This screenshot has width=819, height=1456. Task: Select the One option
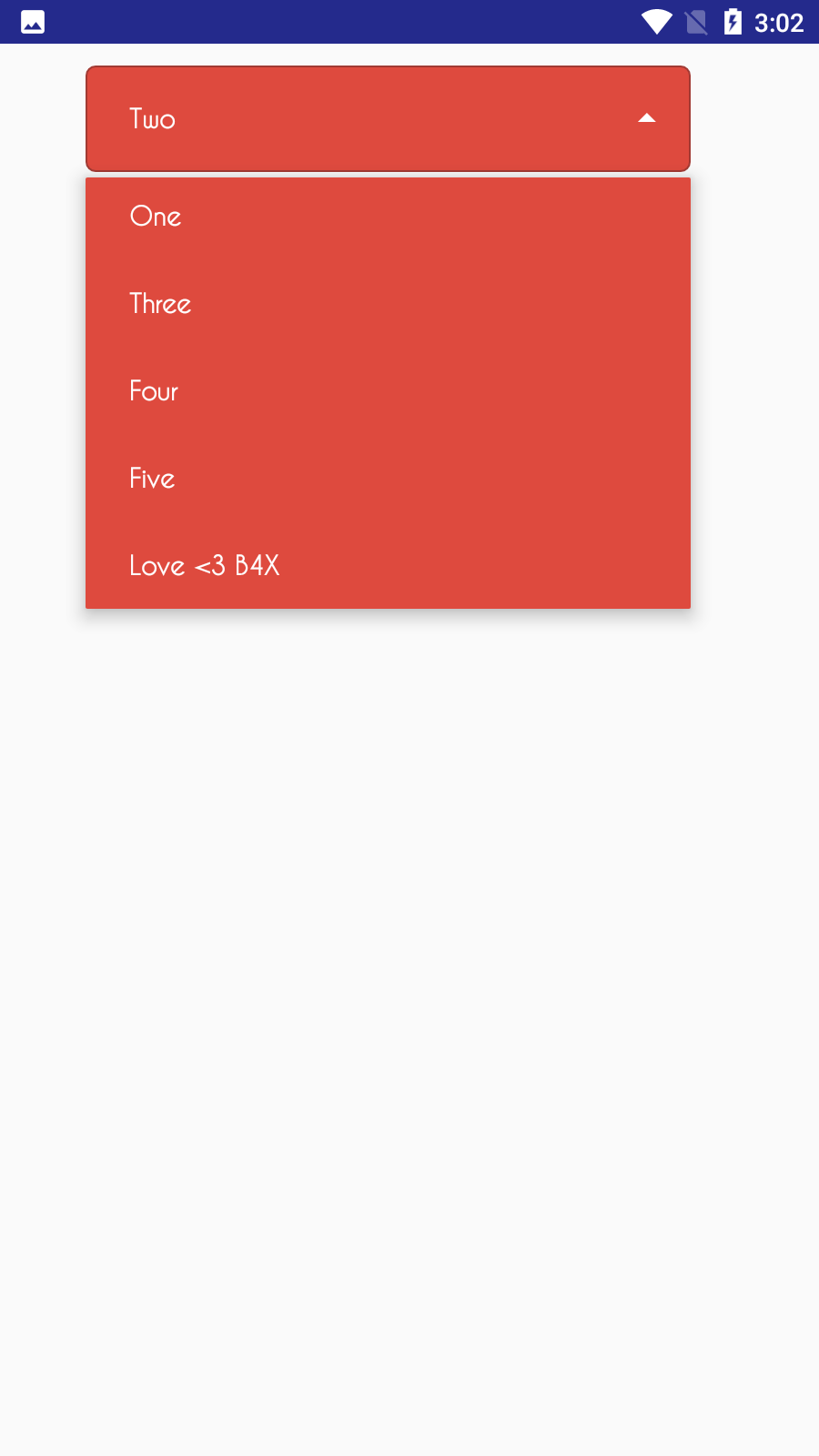tap(388, 217)
